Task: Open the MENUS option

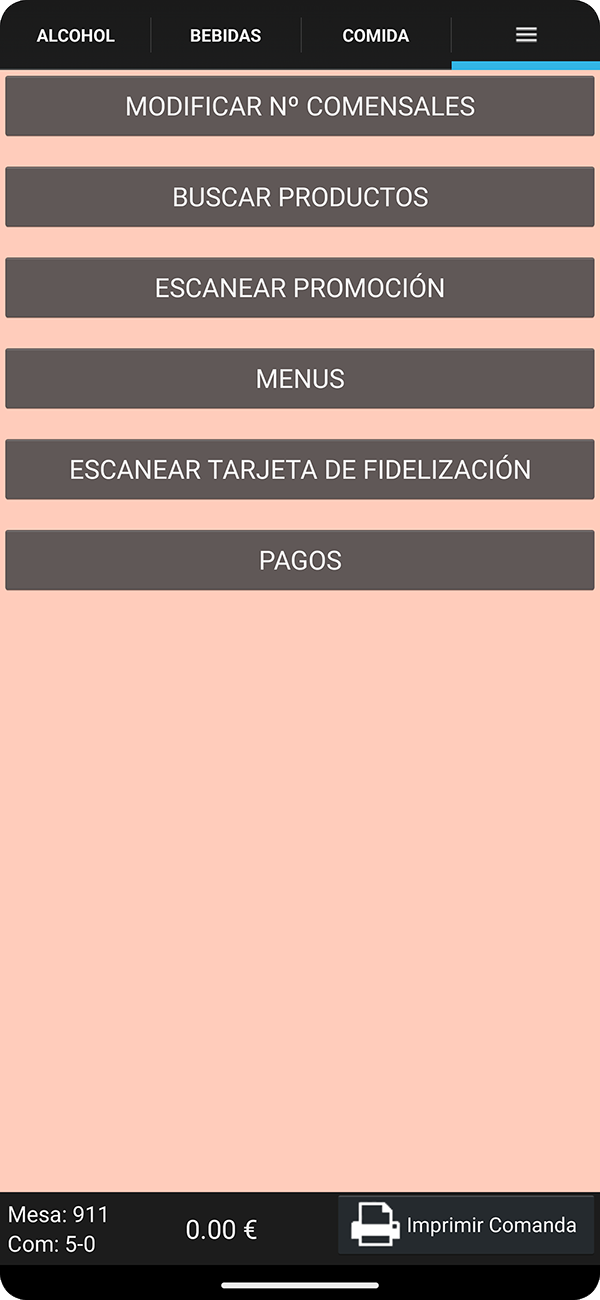Action: 300,379
